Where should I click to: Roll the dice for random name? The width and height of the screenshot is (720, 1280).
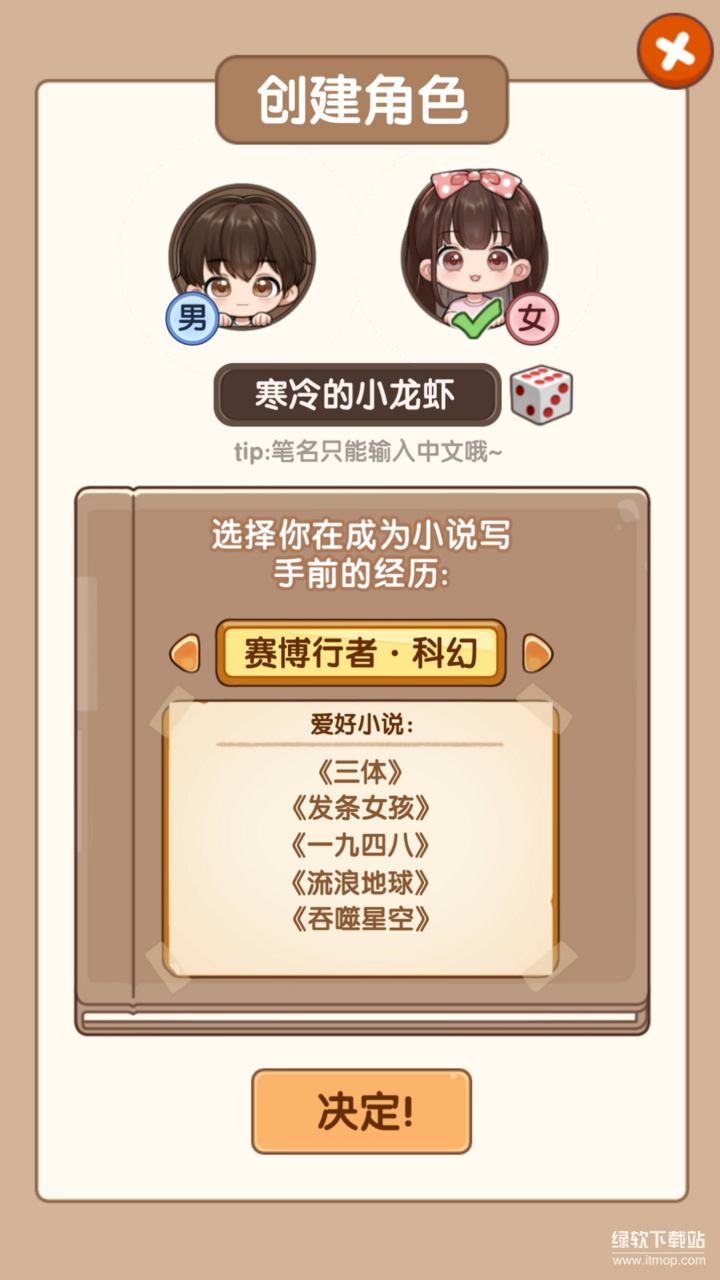[542, 395]
